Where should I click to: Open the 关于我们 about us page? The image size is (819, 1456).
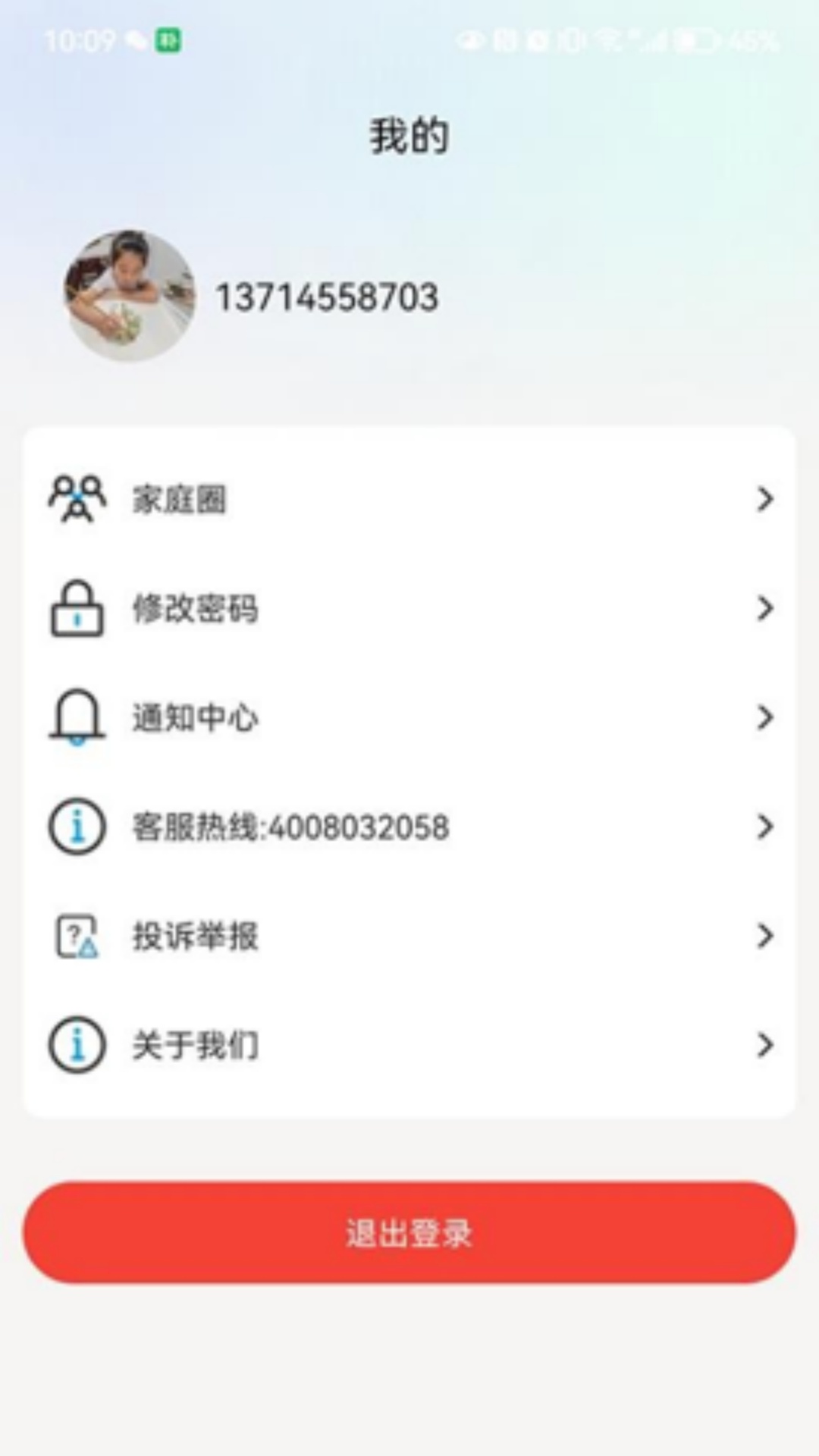coord(409,1045)
